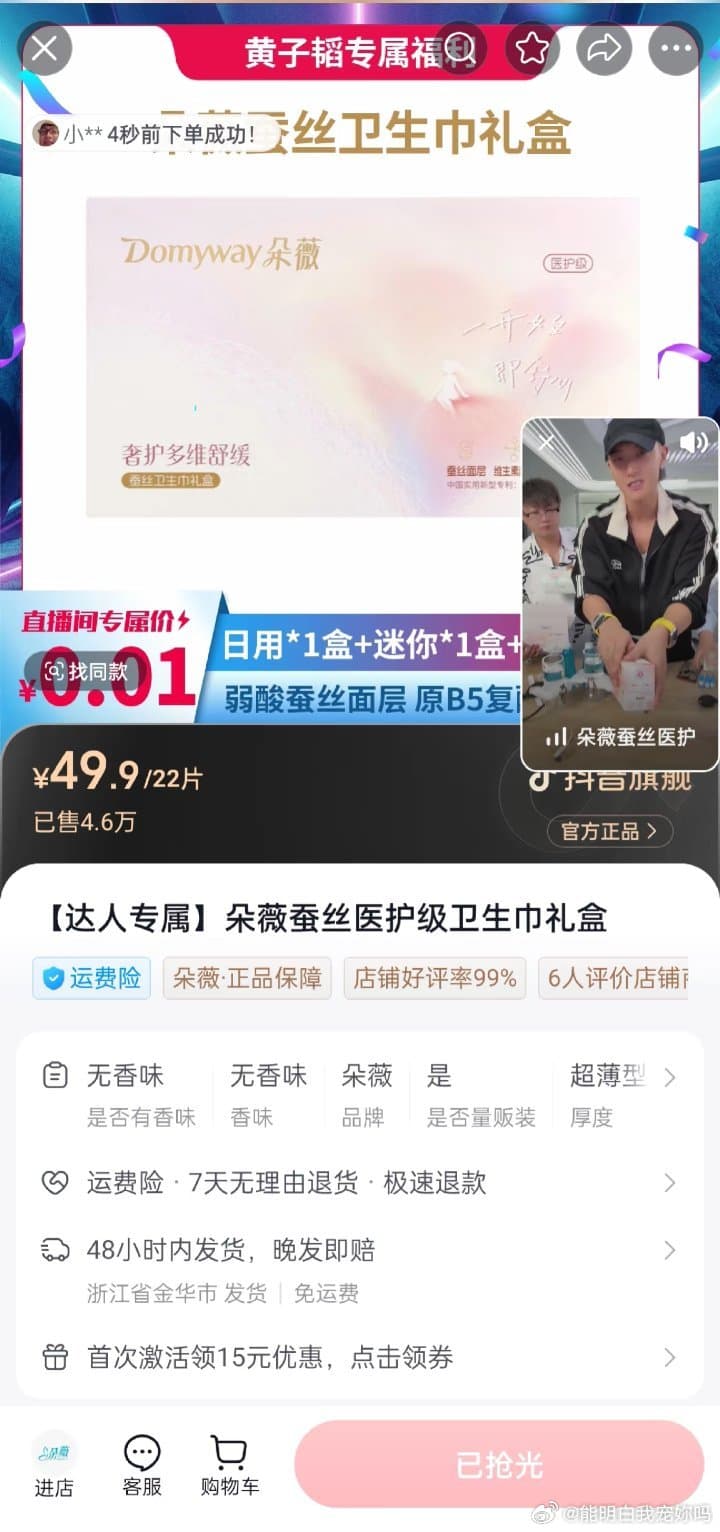
Task: Claim the 15元 first-activation coupon
Action: point(360,1357)
